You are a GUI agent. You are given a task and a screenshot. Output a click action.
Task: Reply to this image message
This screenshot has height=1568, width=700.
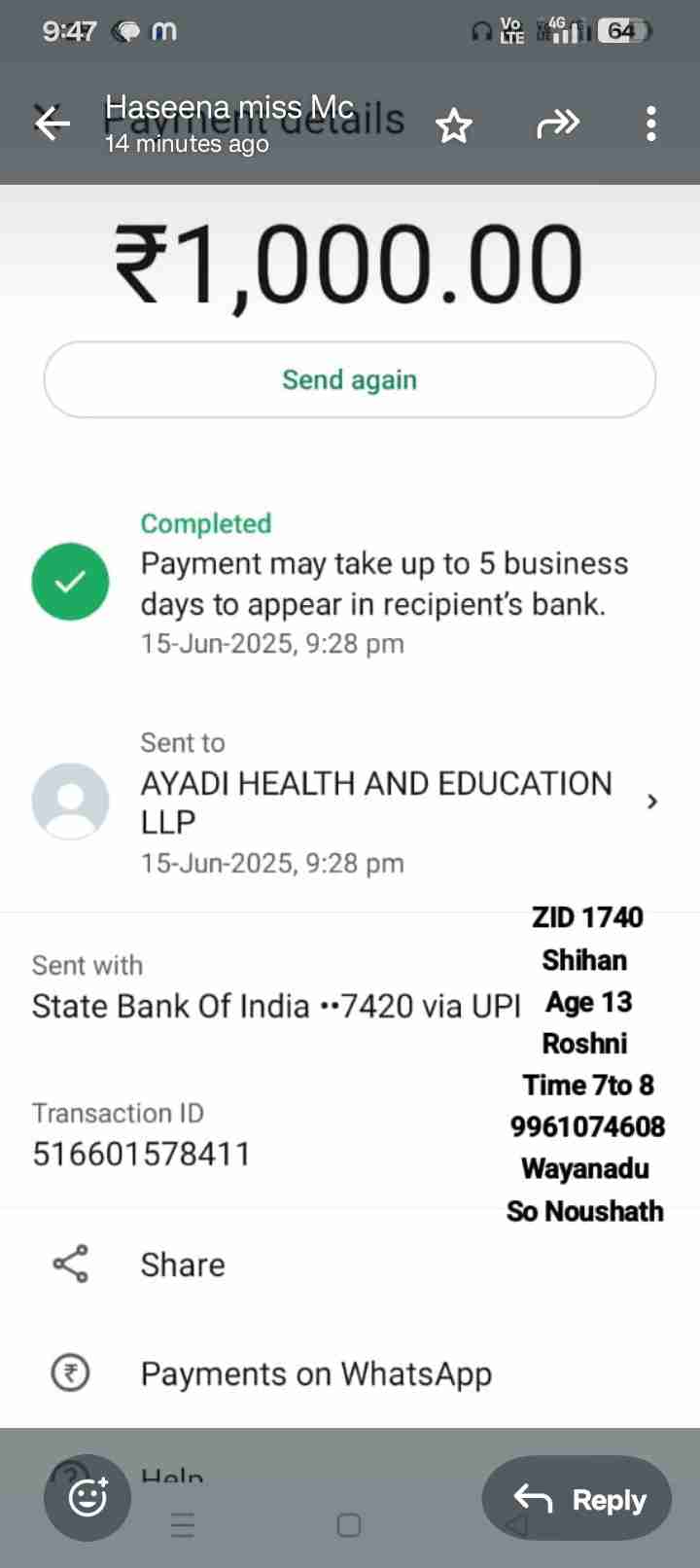click(579, 1499)
